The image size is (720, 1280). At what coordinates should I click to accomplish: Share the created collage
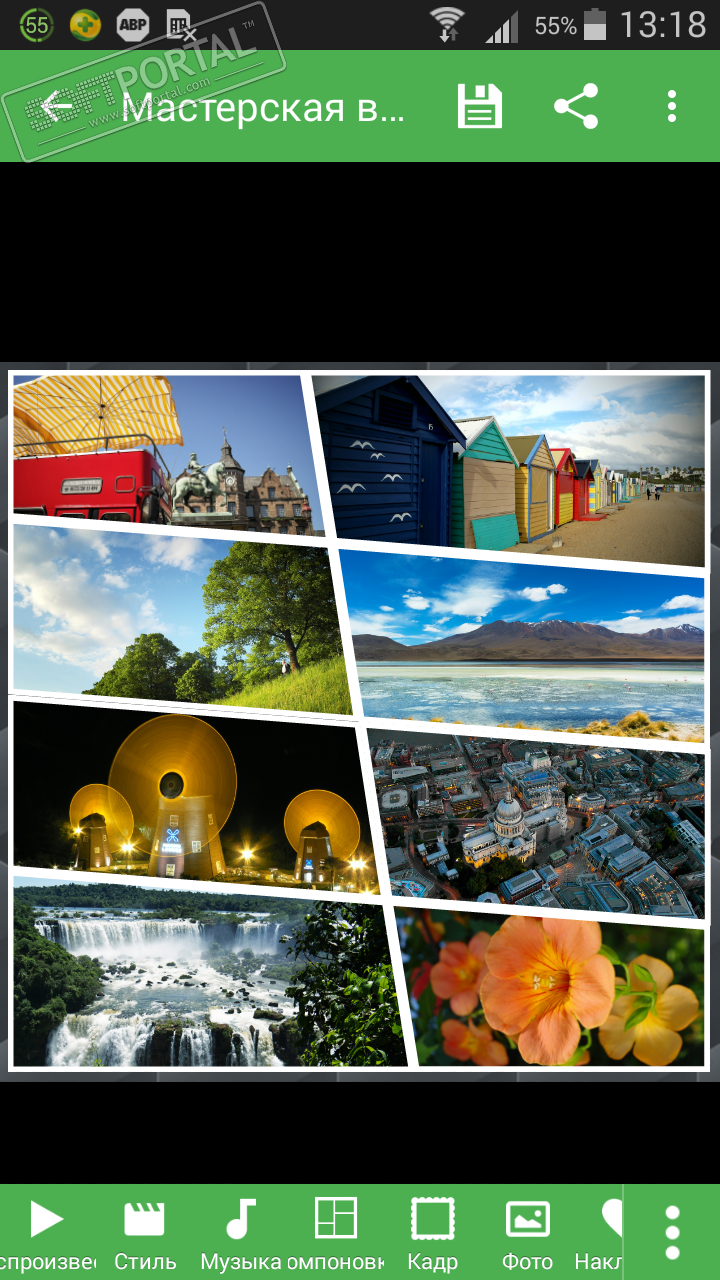576,106
